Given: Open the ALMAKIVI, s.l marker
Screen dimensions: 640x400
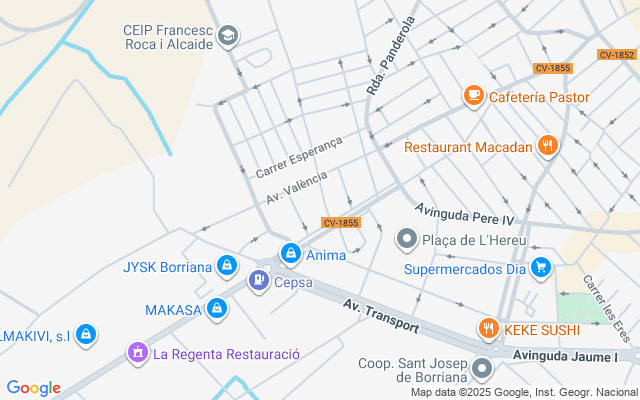Looking at the screenshot, I should pyautogui.click(x=86, y=333).
